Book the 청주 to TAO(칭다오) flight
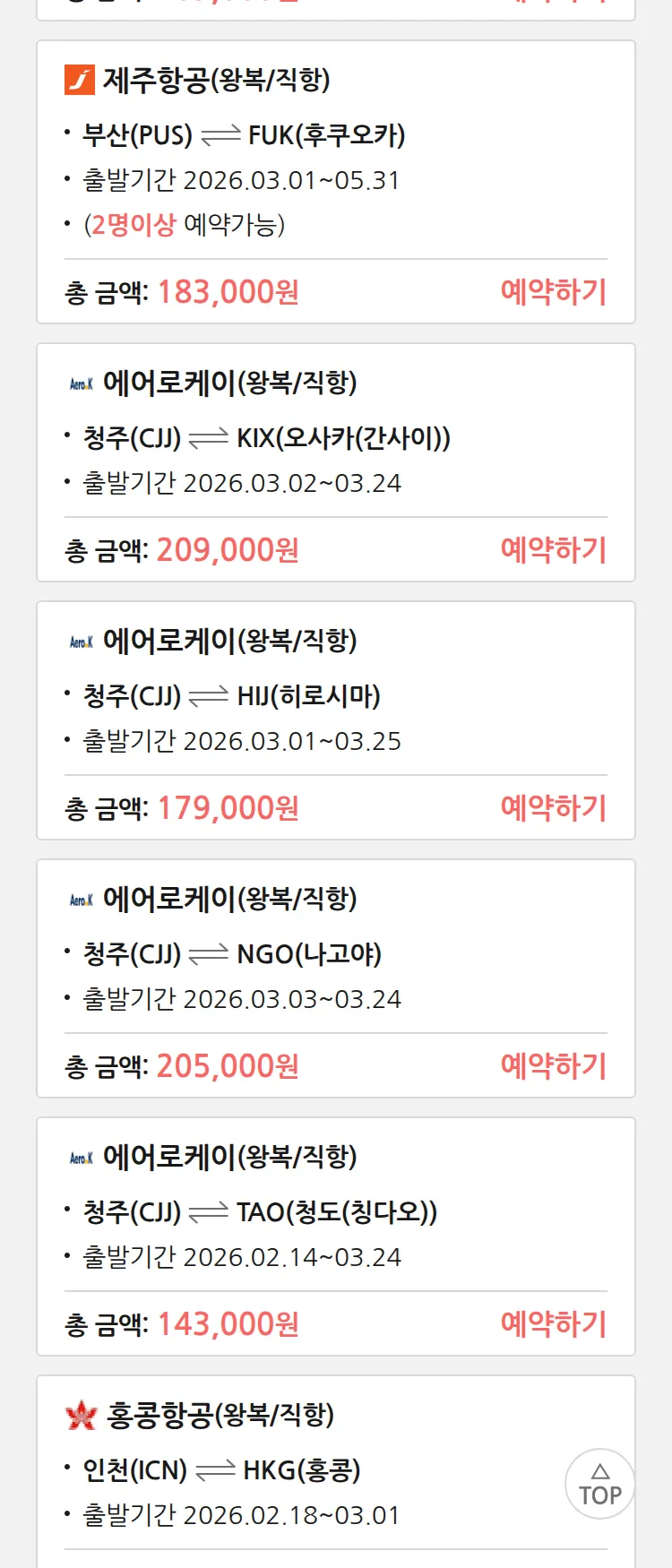The image size is (672, 1568). (x=553, y=1324)
